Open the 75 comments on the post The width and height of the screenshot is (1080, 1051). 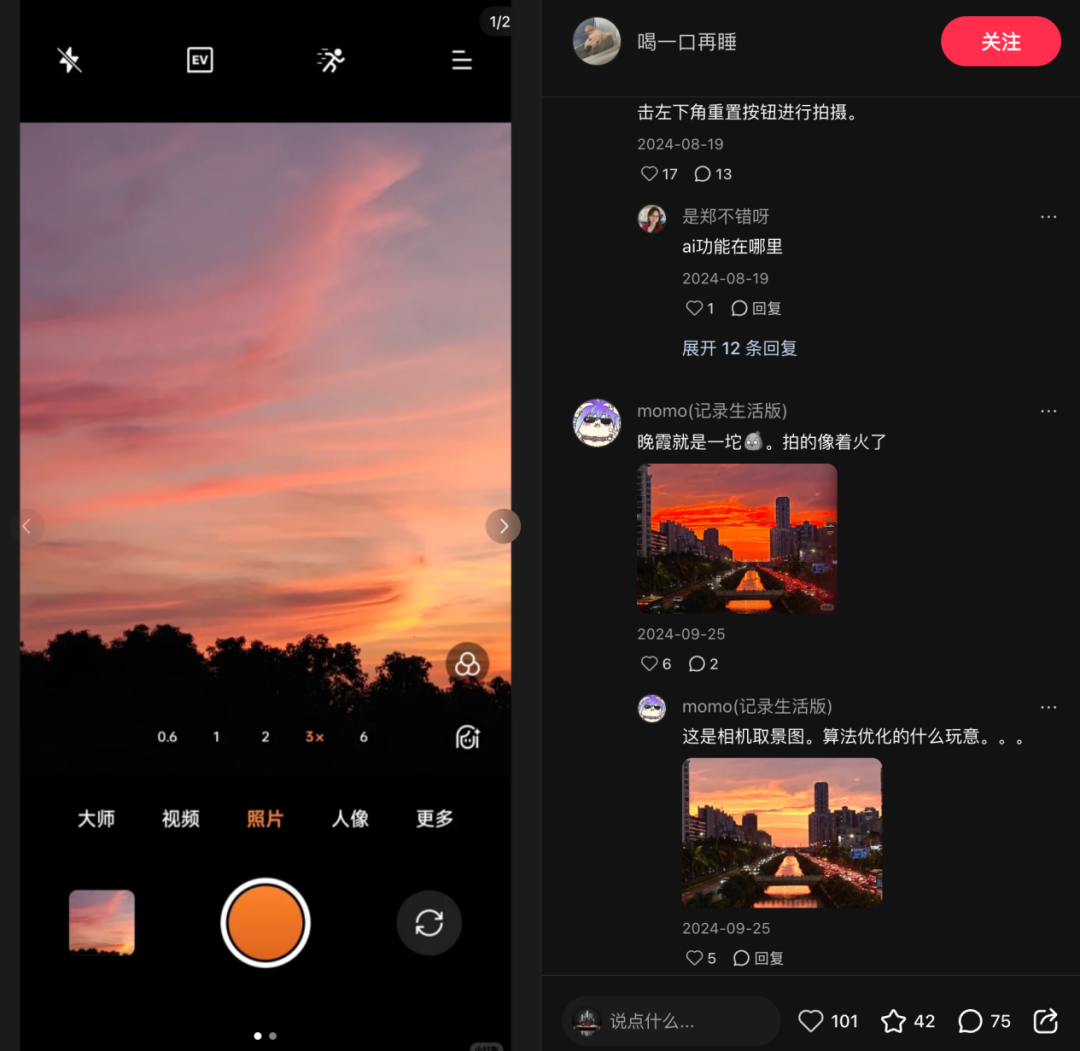[970, 1021]
